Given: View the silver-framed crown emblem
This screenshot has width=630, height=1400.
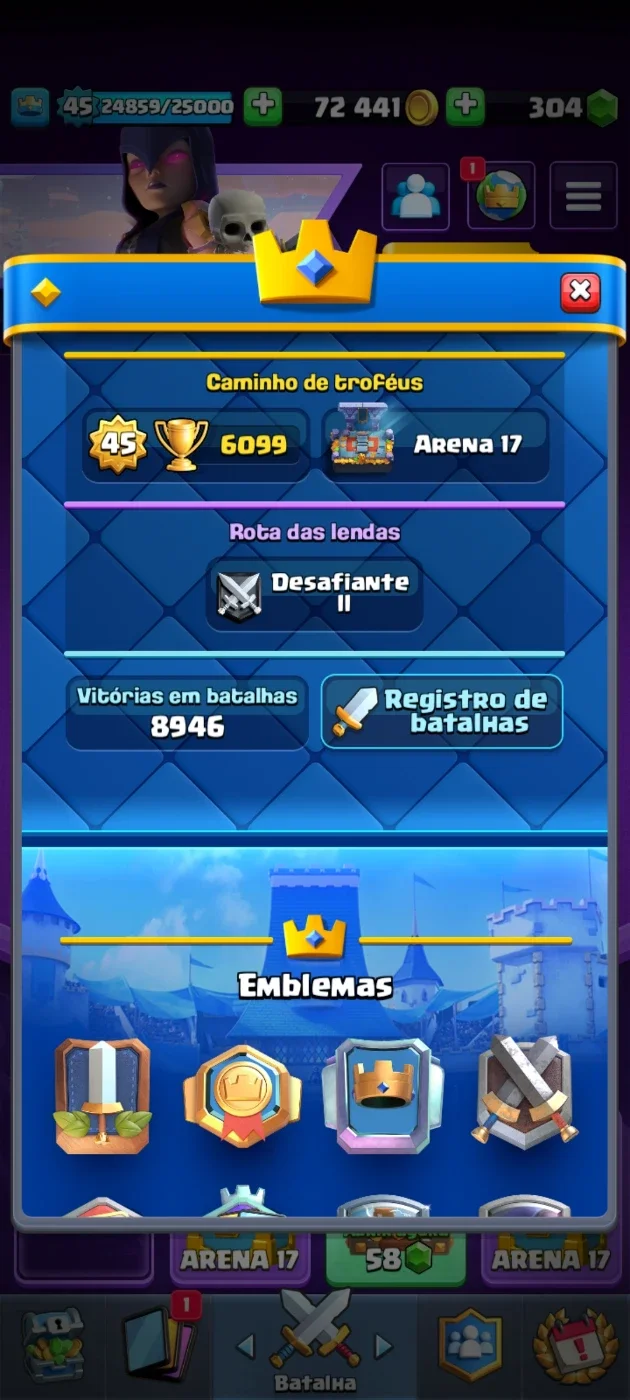Looking at the screenshot, I should click(383, 1096).
